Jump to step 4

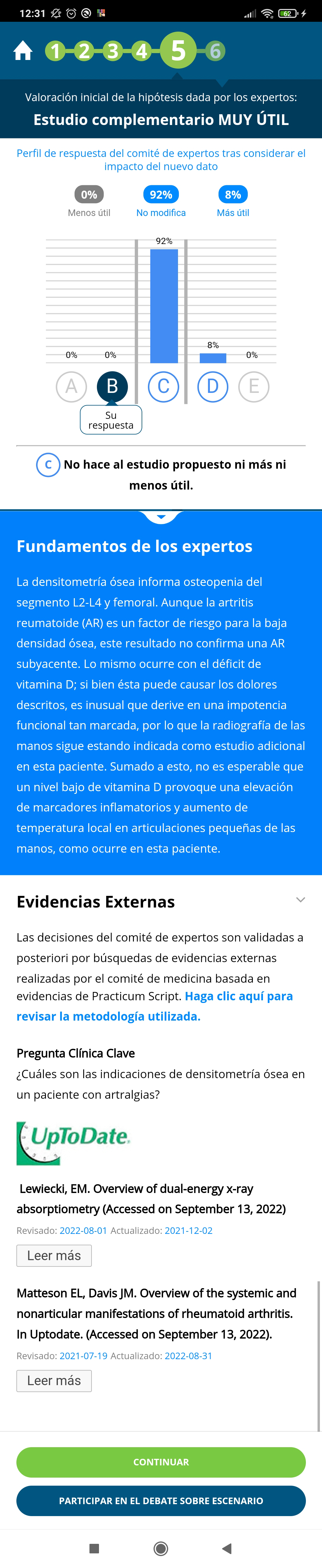[141, 51]
